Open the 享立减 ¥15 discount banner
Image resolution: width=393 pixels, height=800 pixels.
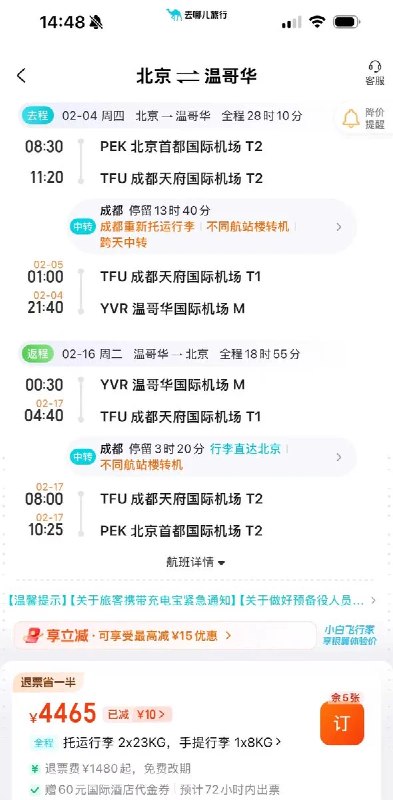[165, 635]
